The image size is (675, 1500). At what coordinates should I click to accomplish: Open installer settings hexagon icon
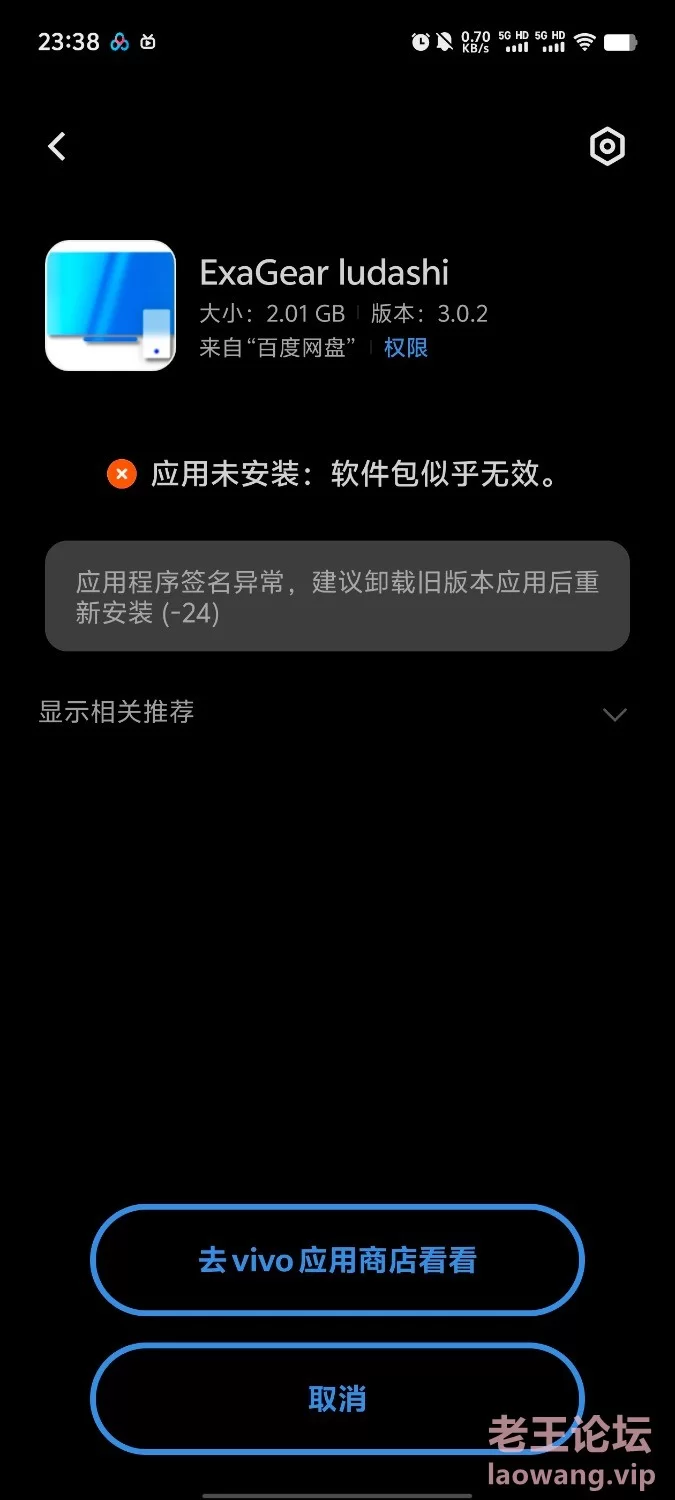(607, 147)
